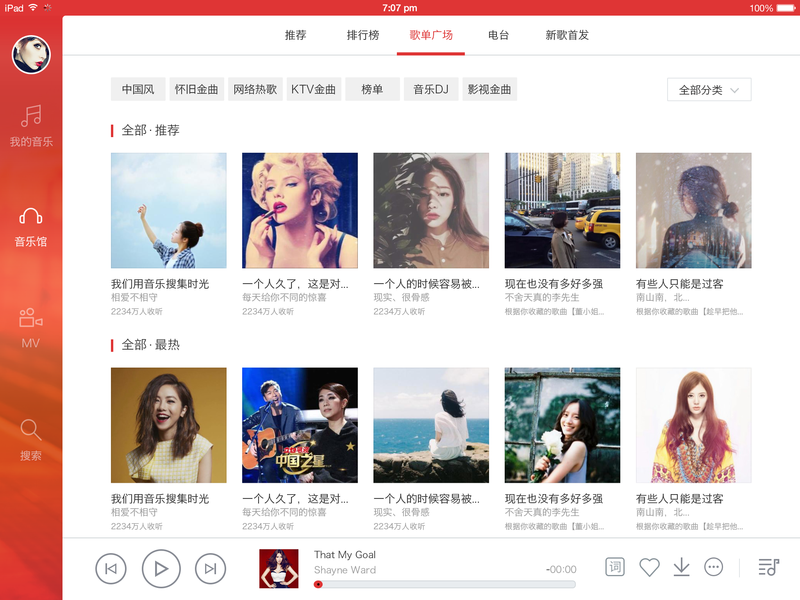Download the current song
Screen dimensions: 800x600
[682, 567]
